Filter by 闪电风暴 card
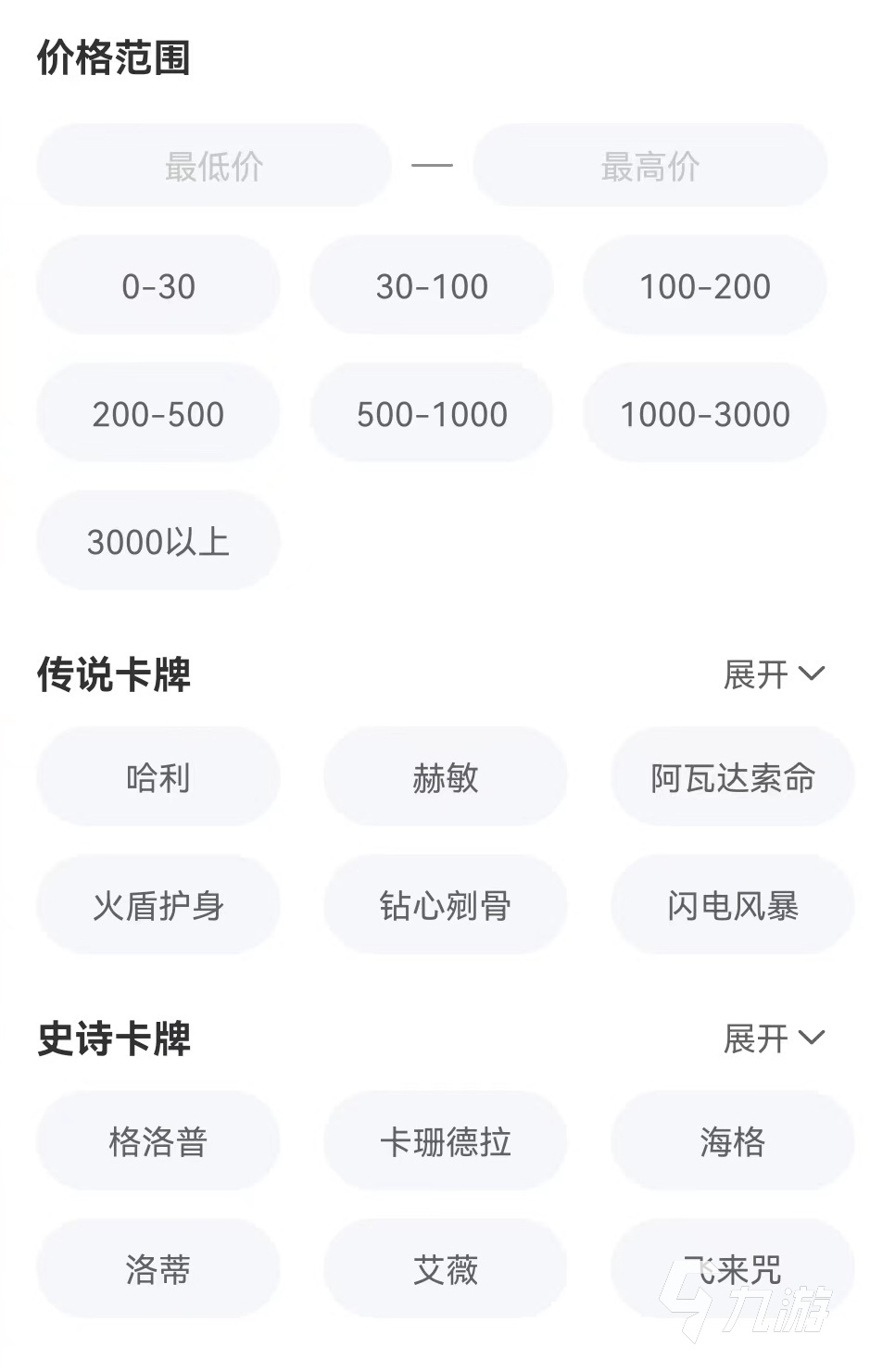870x1372 pixels. (732, 906)
